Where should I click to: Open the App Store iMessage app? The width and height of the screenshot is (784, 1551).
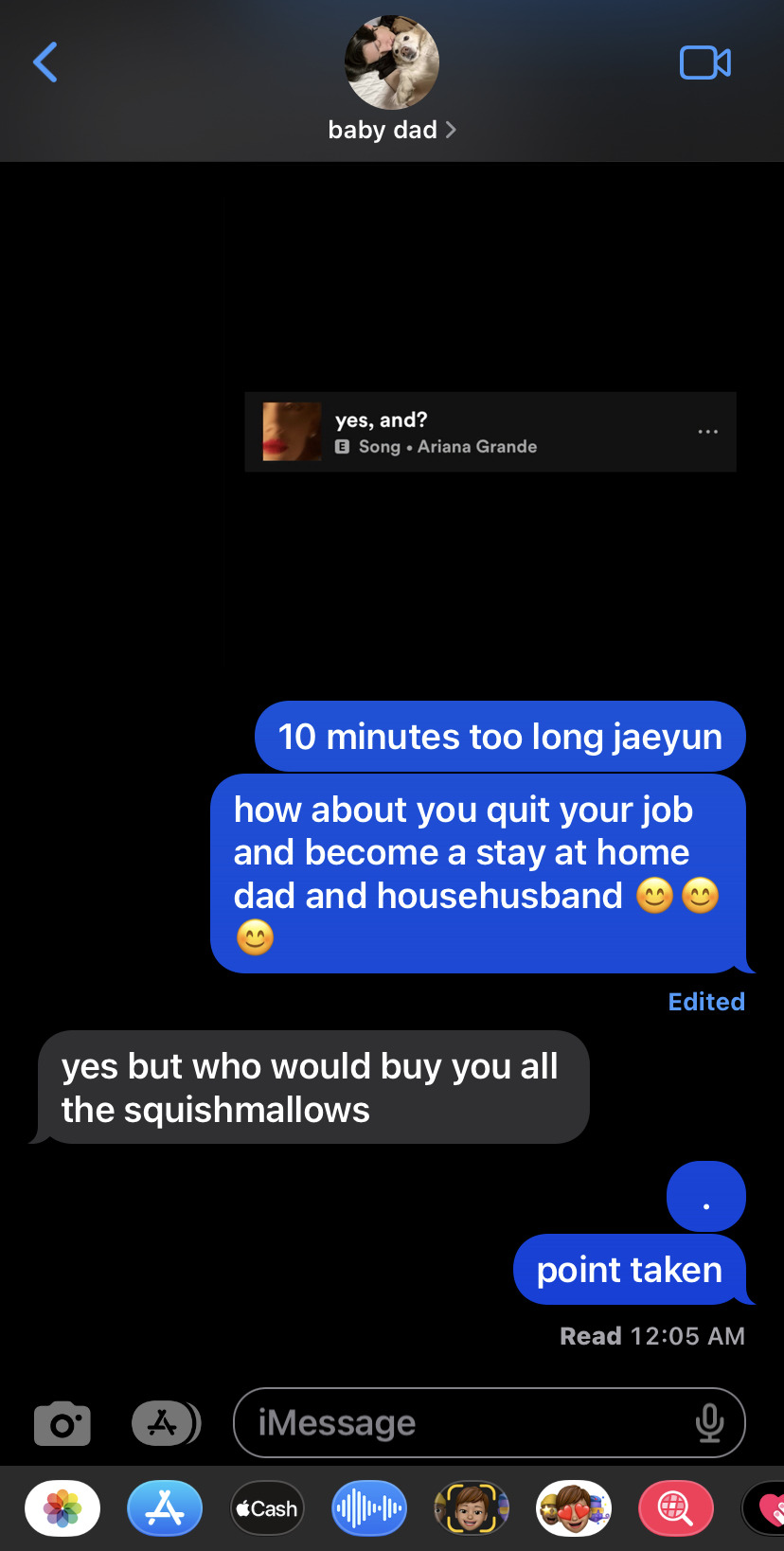click(x=165, y=1508)
